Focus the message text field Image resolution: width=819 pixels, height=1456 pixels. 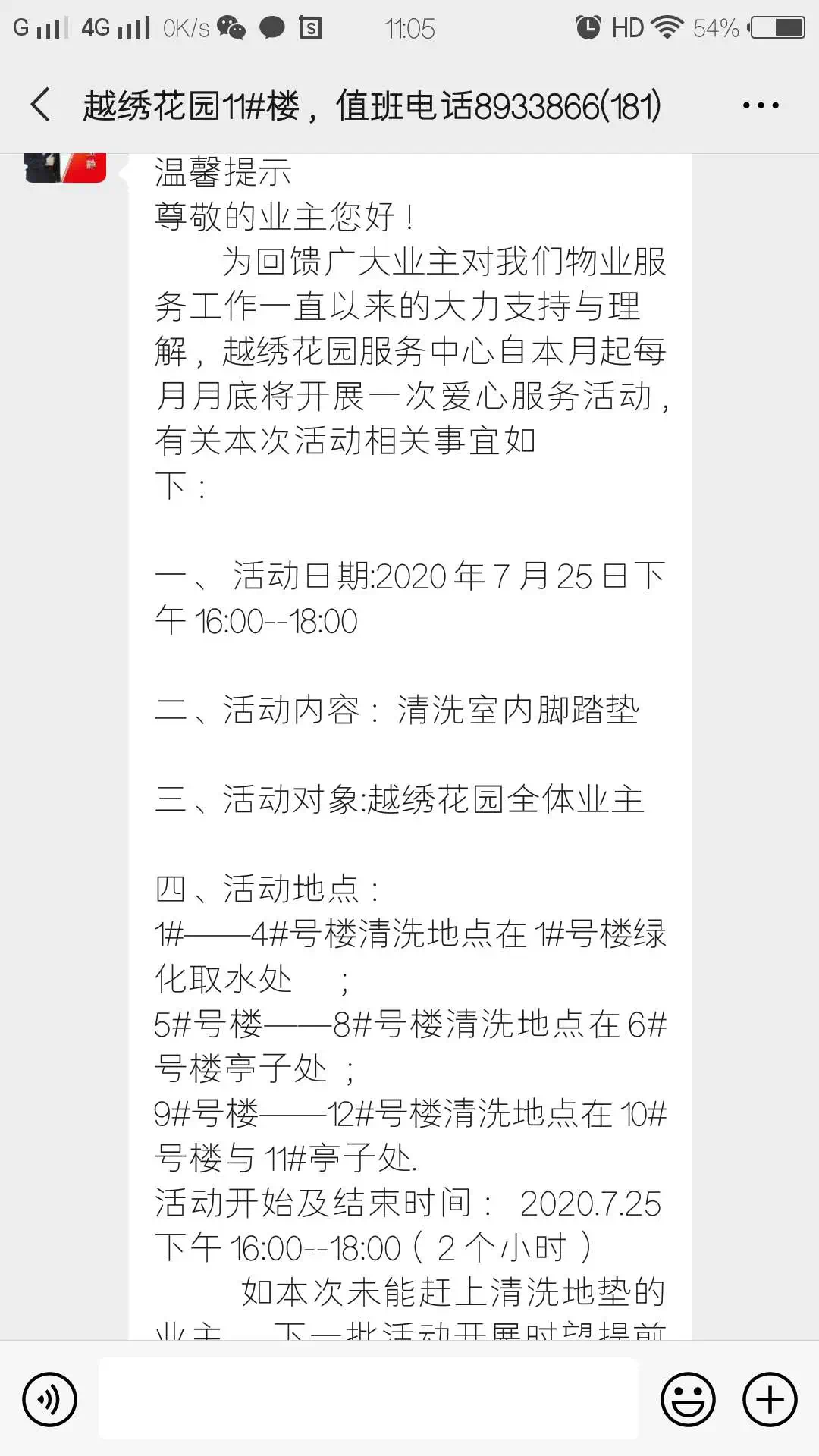[x=369, y=1399]
